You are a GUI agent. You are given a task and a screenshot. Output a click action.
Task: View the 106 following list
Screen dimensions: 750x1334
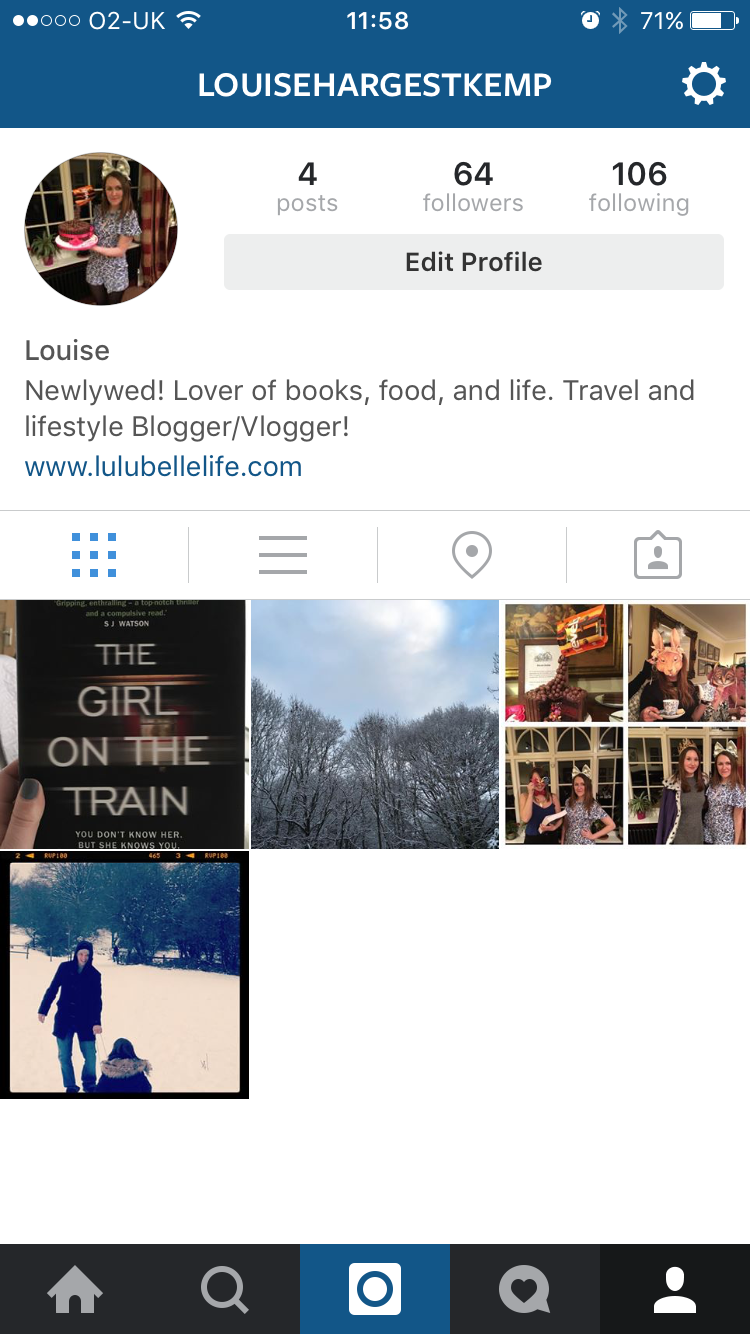639,187
